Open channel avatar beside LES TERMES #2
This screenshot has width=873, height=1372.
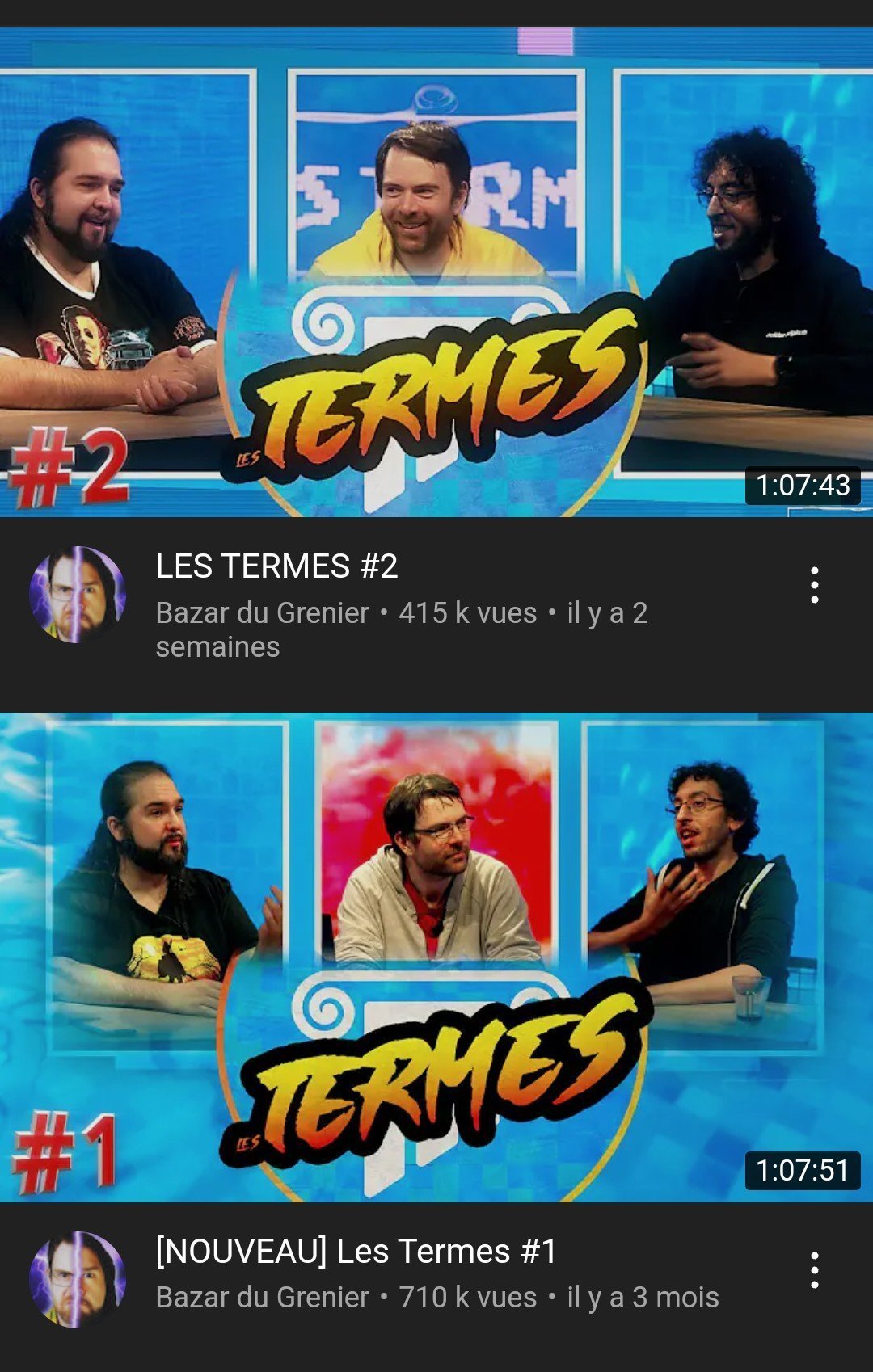coord(78,595)
